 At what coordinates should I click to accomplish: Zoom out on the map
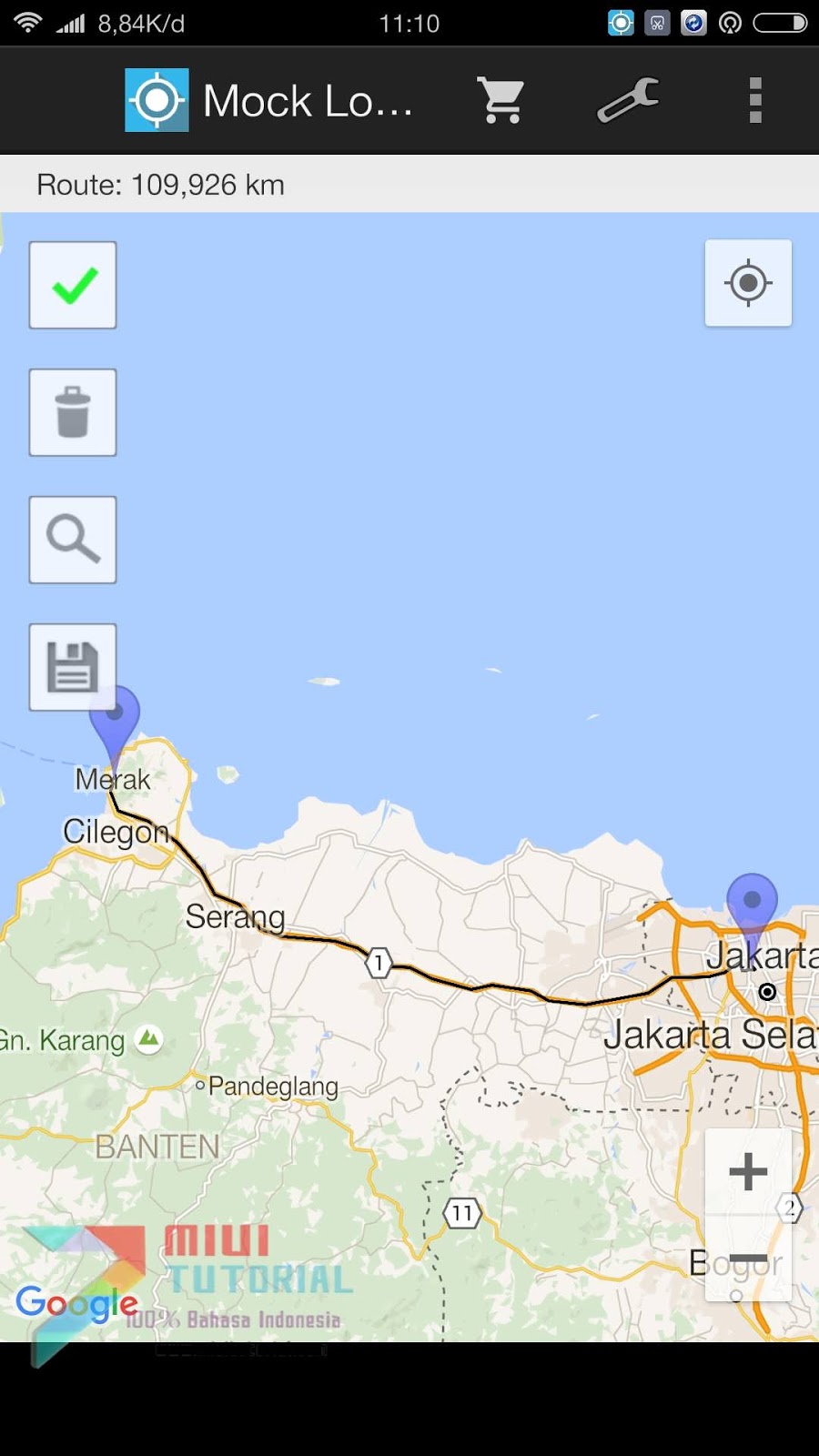(x=748, y=1260)
